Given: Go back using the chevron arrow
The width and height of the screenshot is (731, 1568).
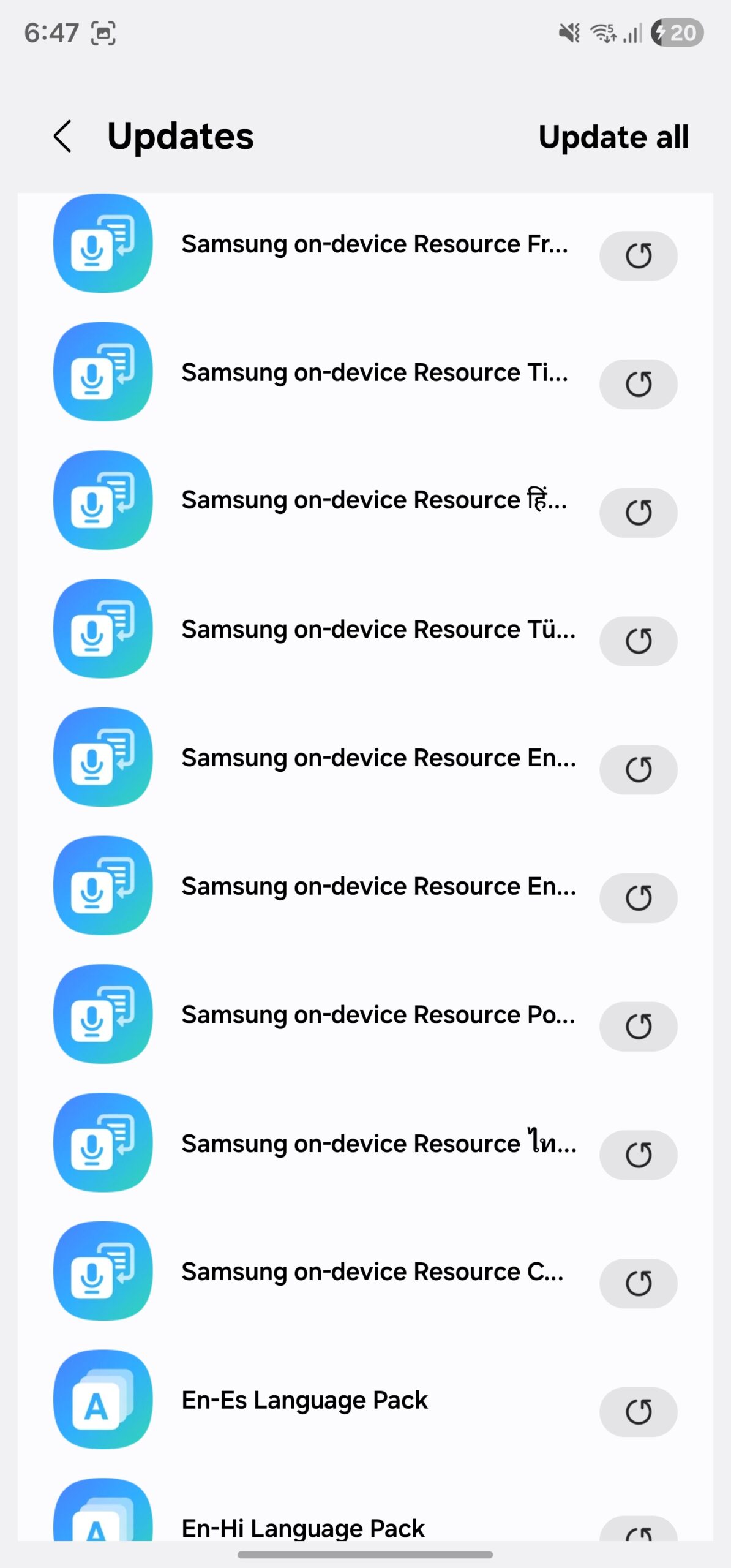Looking at the screenshot, I should click(x=63, y=136).
